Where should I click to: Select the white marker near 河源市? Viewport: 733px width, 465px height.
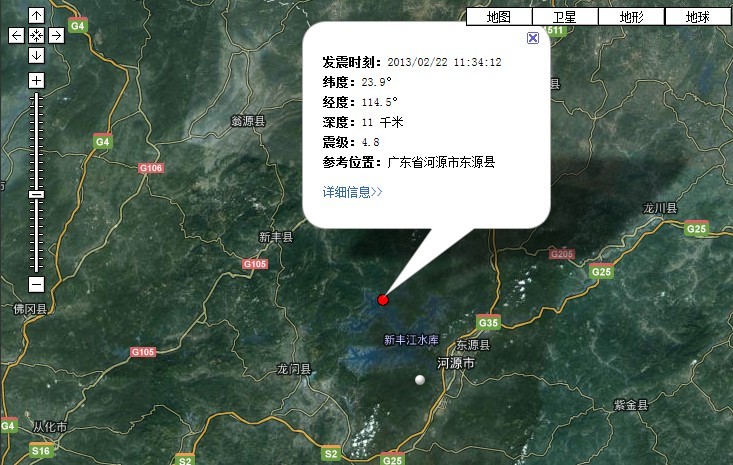[420, 380]
